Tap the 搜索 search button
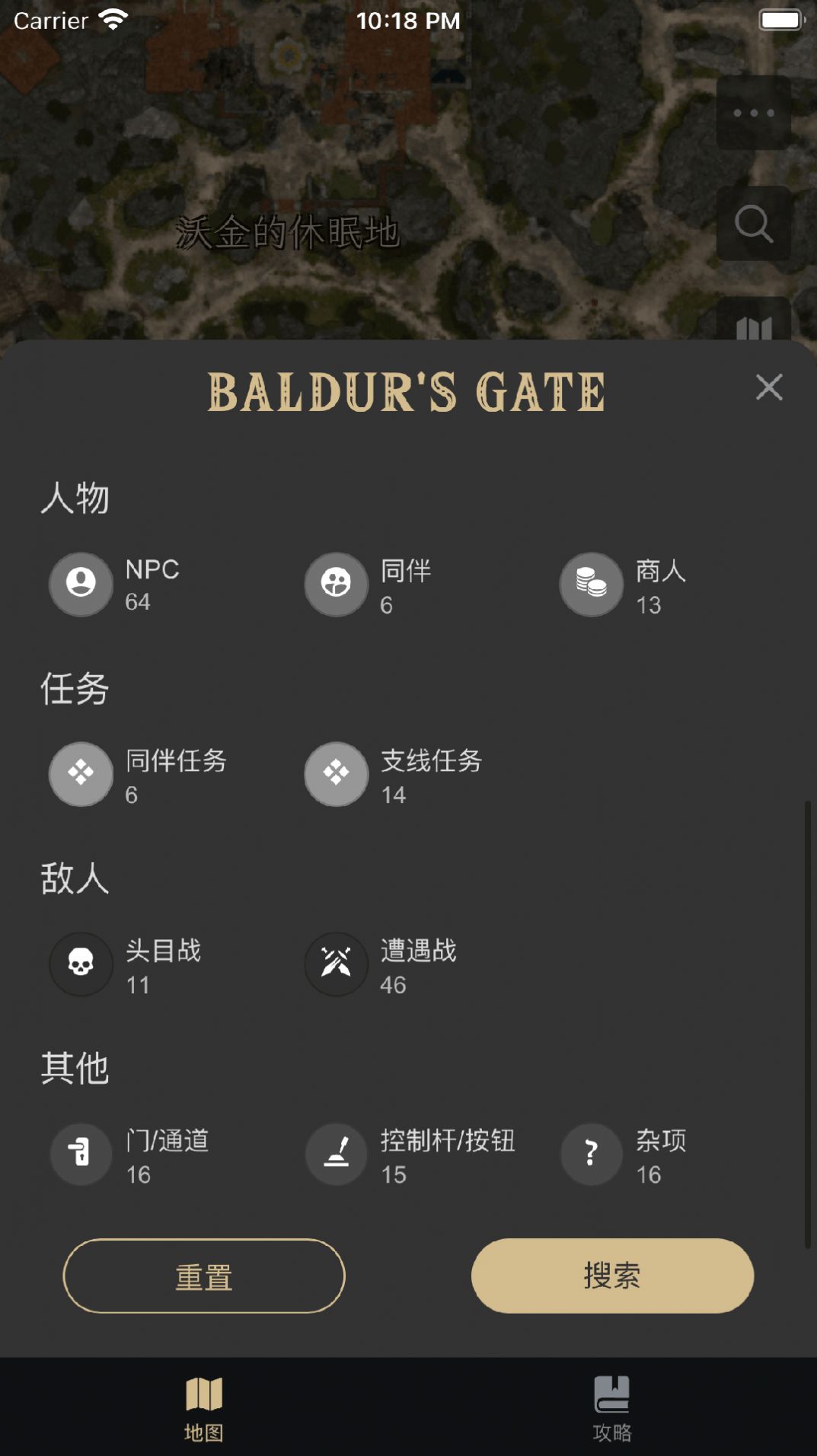Viewport: 817px width, 1456px height. 612,1276
